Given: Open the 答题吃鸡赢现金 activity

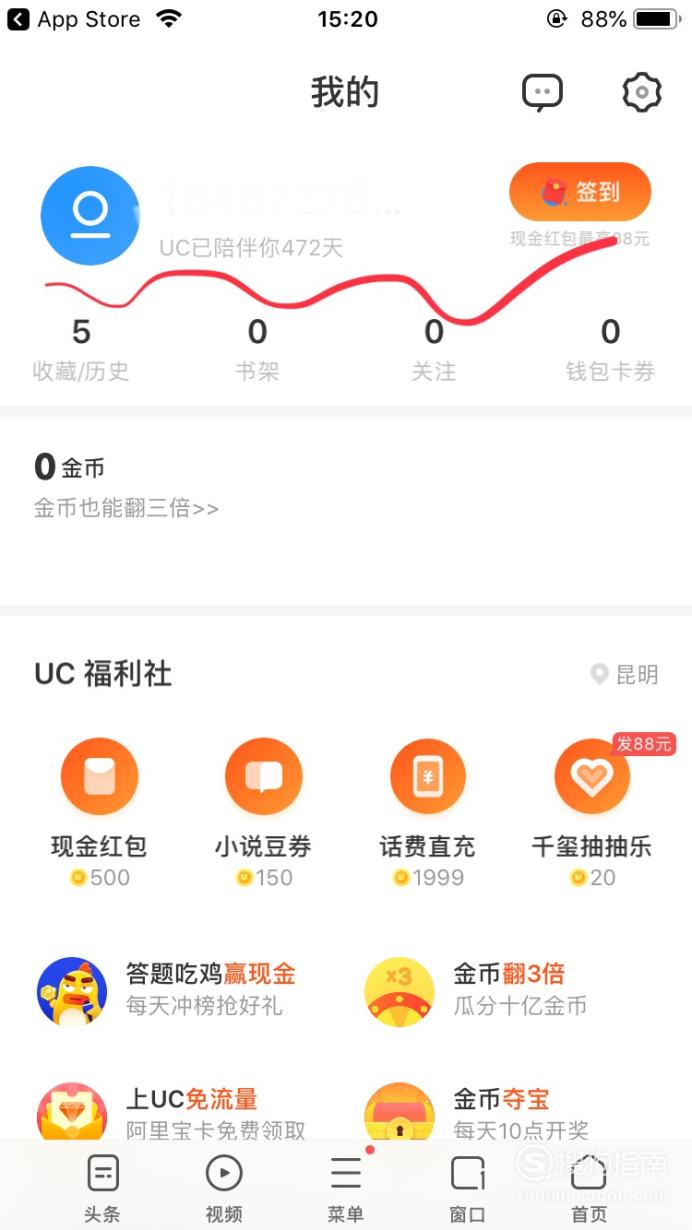Looking at the screenshot, I should tap(170, 989).
